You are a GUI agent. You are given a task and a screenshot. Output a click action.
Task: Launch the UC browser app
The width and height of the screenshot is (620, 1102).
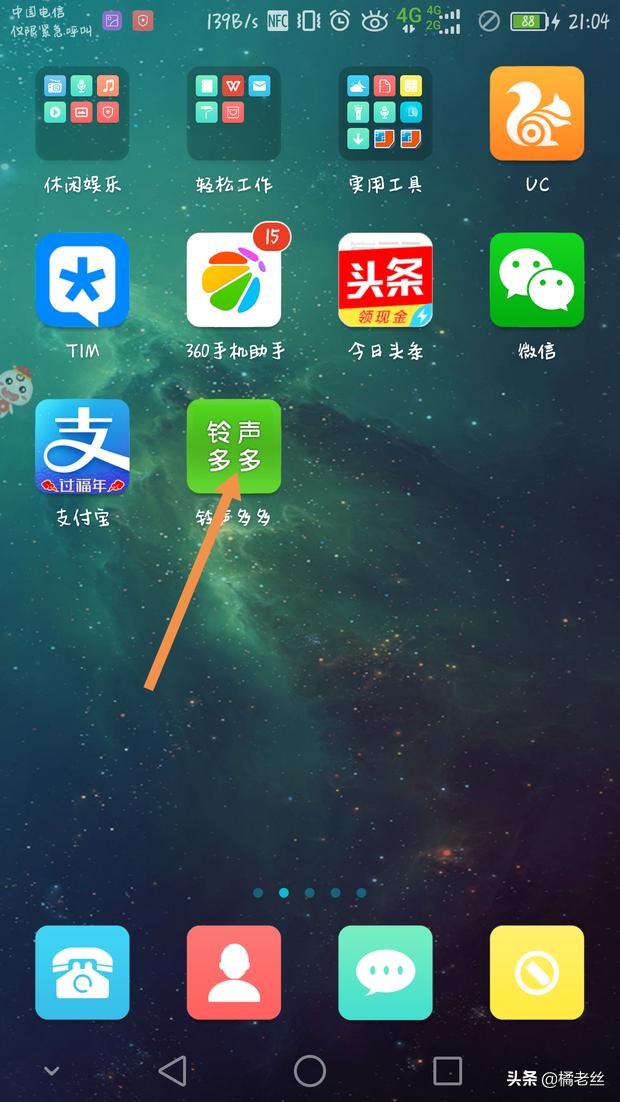click(537, 113)
